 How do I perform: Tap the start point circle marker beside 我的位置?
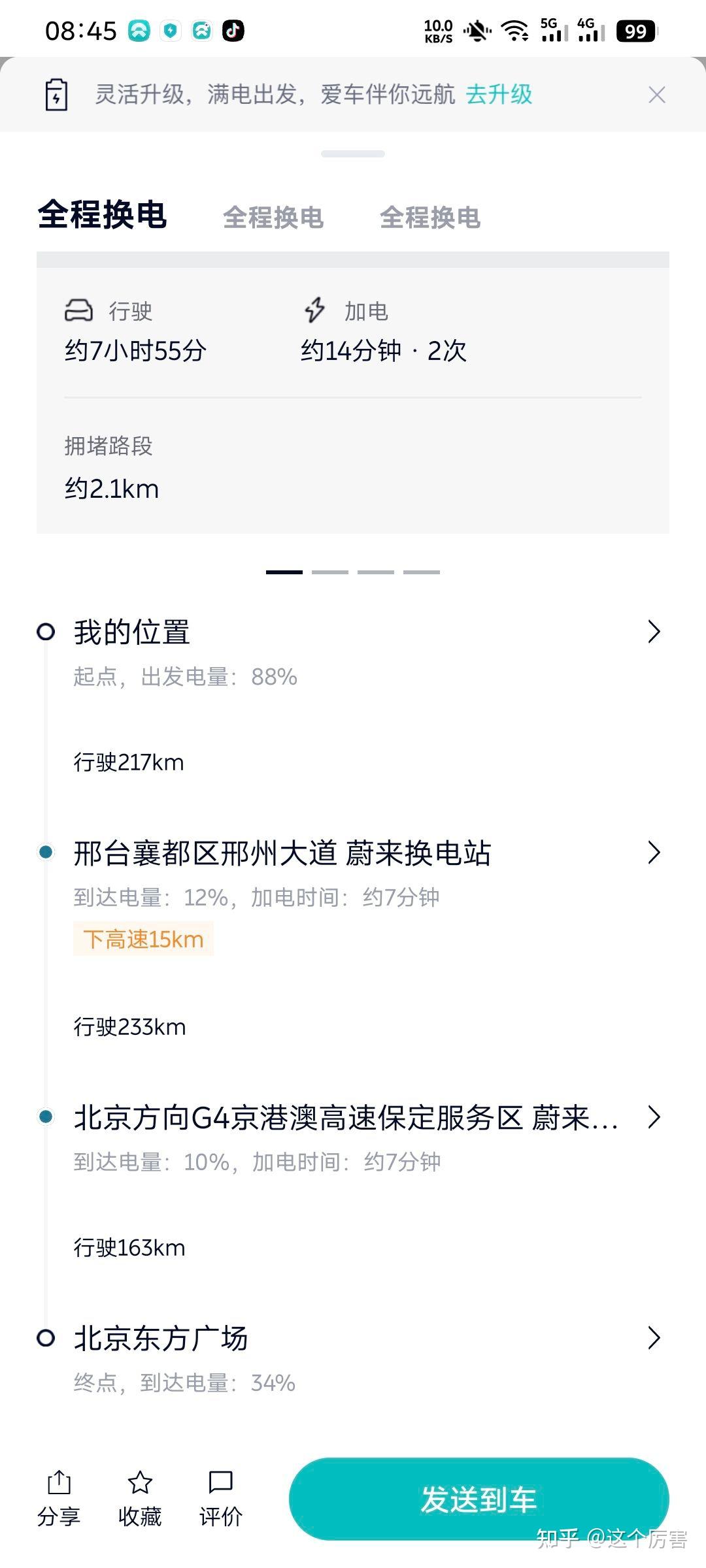pos(46,631)
